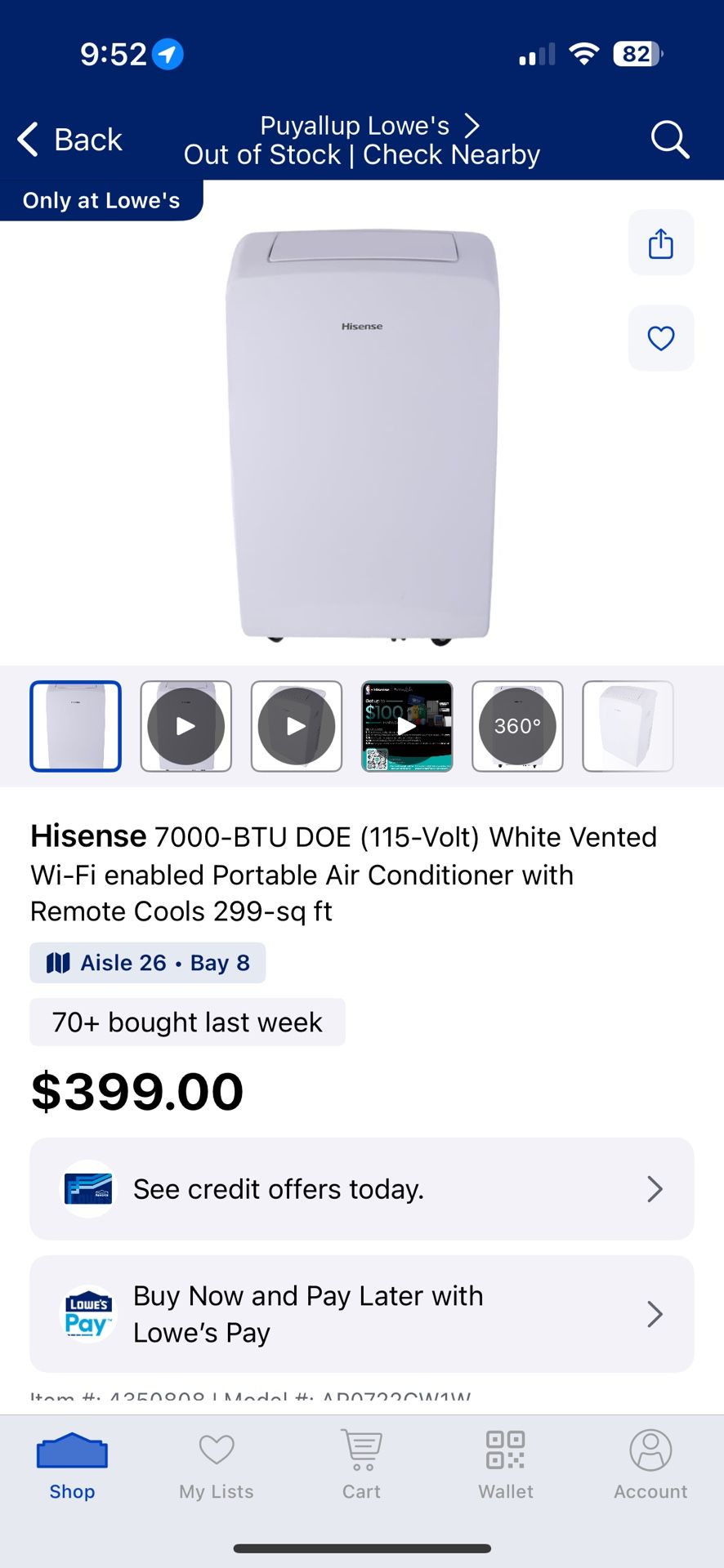Switch to the My Lists tab
724x1568 pixels.
(x=217, y=1468)
